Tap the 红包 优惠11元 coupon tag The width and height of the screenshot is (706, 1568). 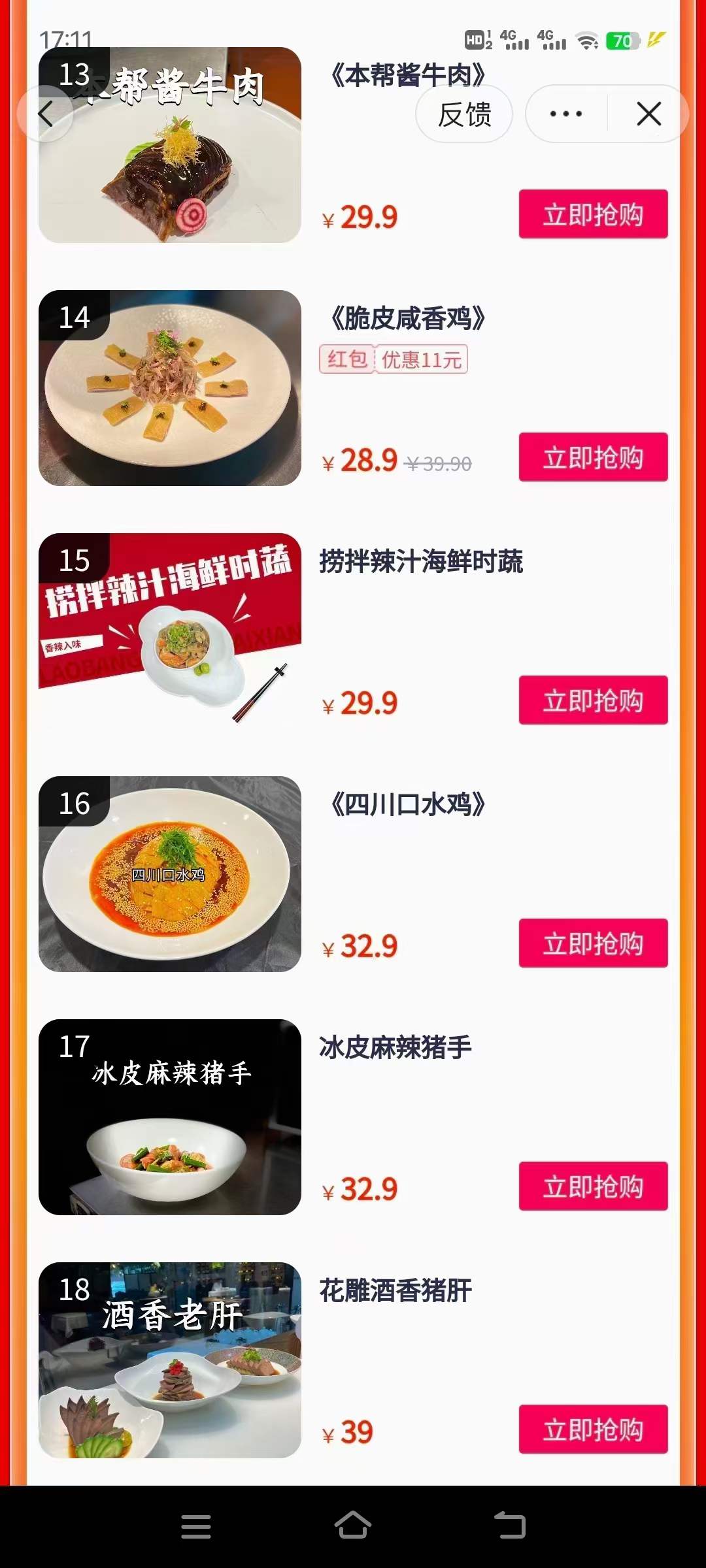click(x=393, y=360)
